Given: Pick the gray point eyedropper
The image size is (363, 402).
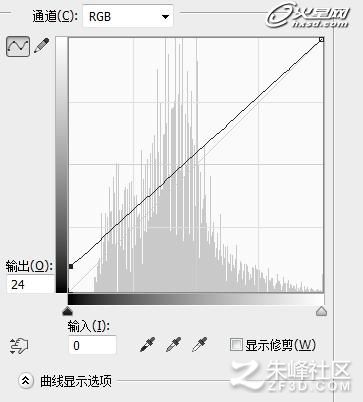Looking at the screenshot, I should 174,345.
